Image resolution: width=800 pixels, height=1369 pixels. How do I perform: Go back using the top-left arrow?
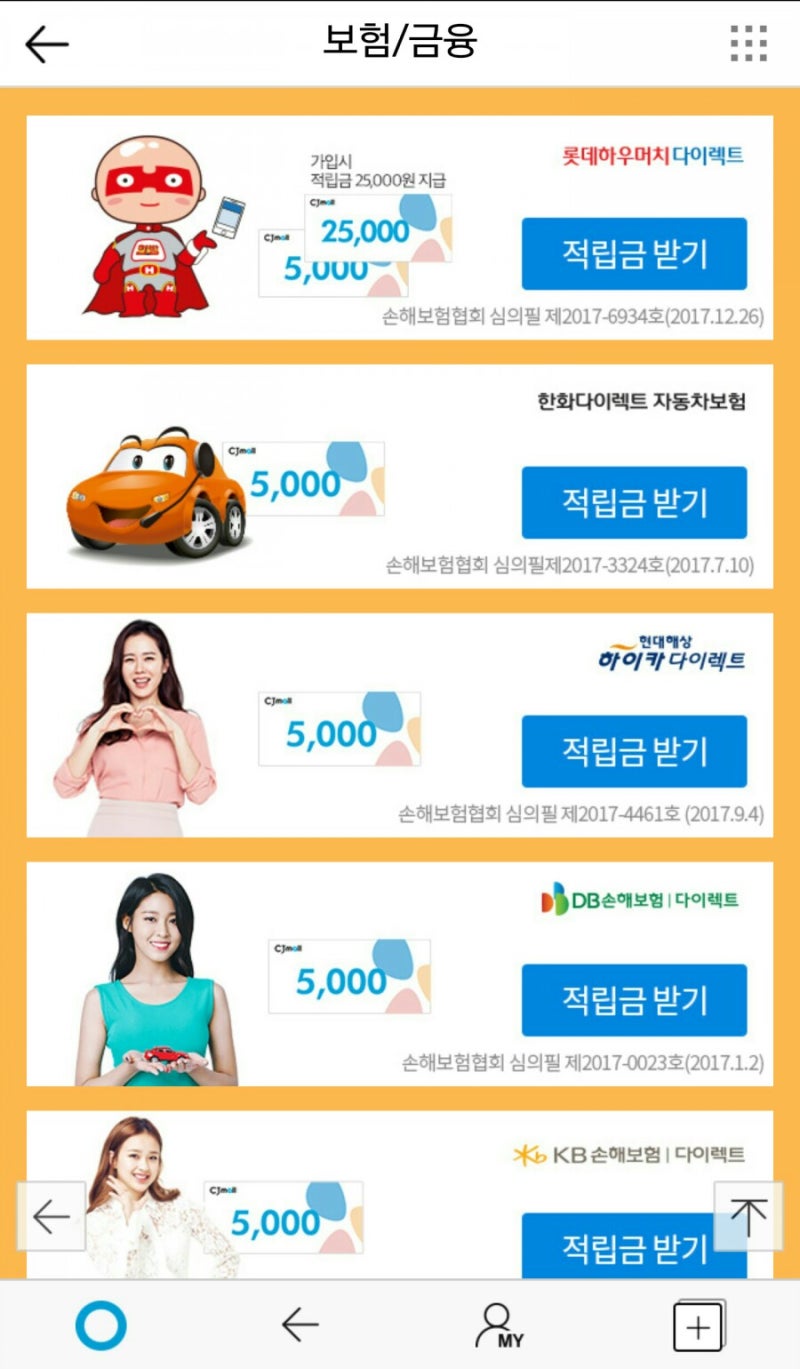click(x=46, y=44)
